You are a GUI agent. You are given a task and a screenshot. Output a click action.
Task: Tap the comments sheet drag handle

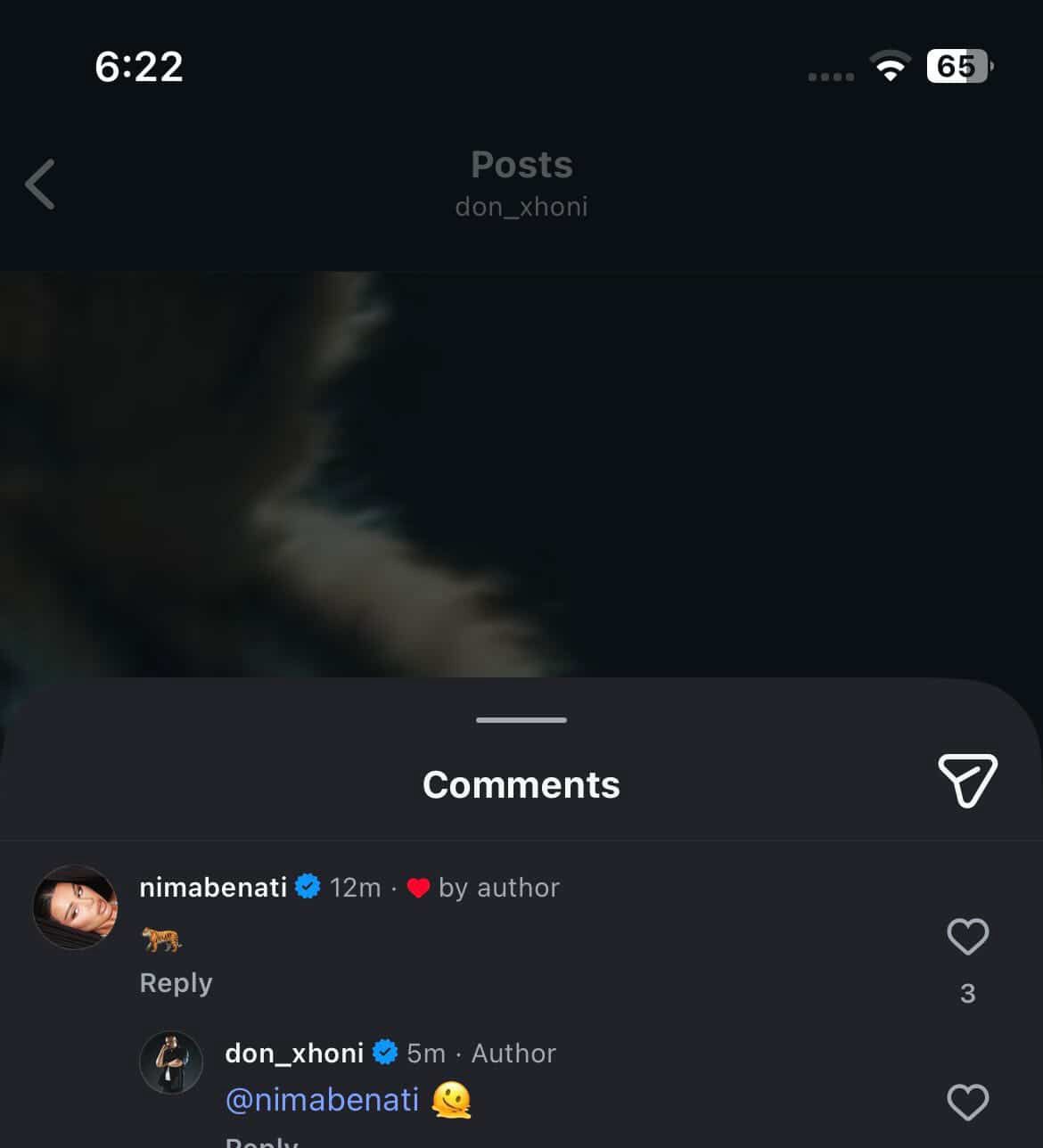pos(521,720)
